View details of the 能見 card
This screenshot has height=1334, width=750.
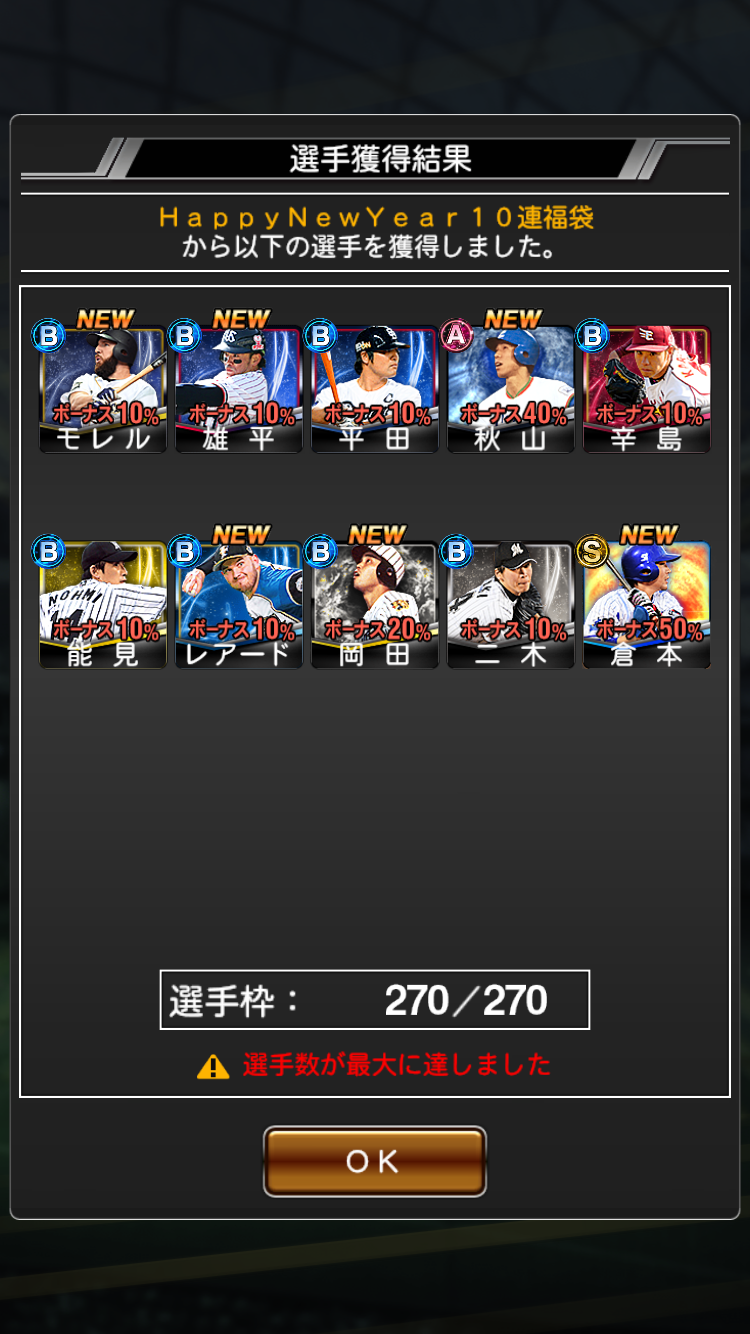point(103,606)
